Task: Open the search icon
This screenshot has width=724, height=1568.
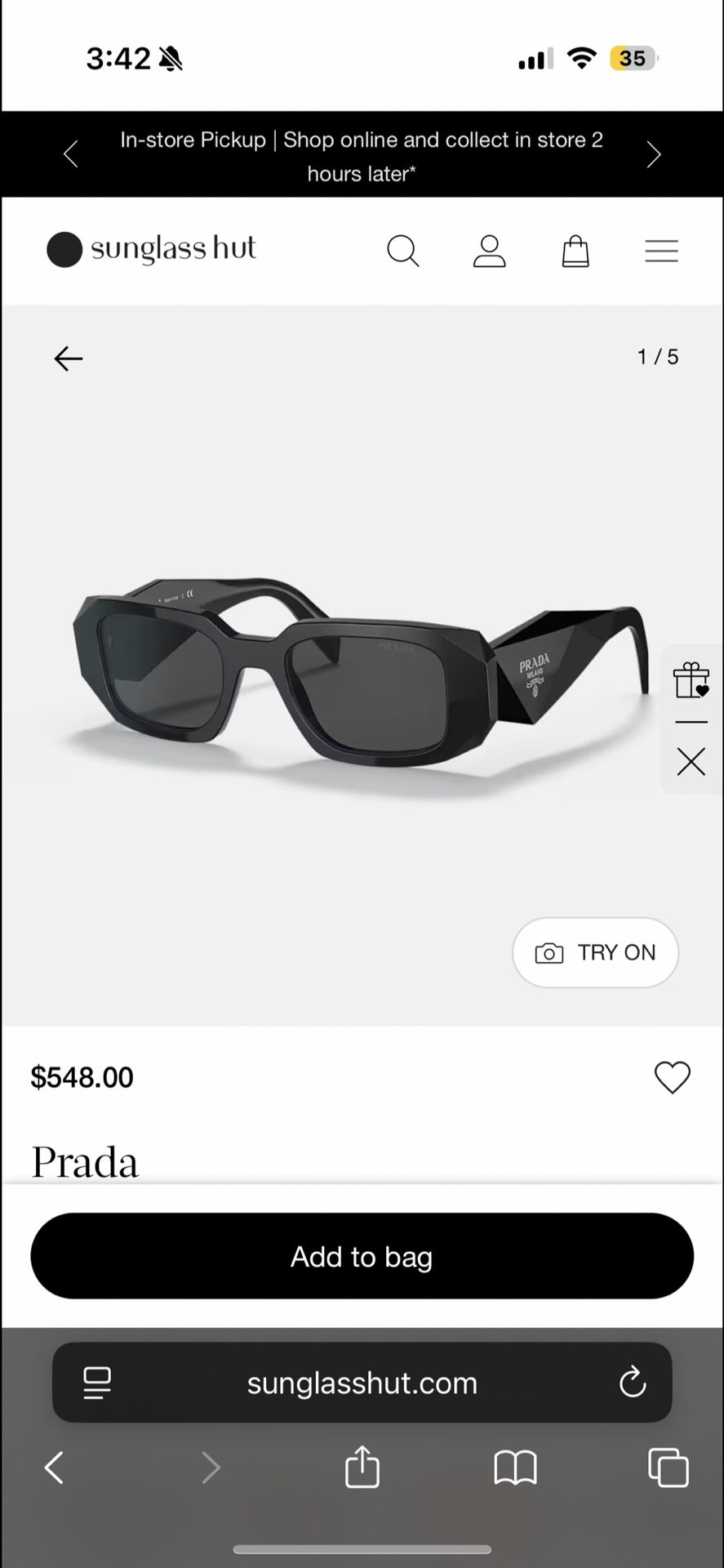Action: pos(403,251)
